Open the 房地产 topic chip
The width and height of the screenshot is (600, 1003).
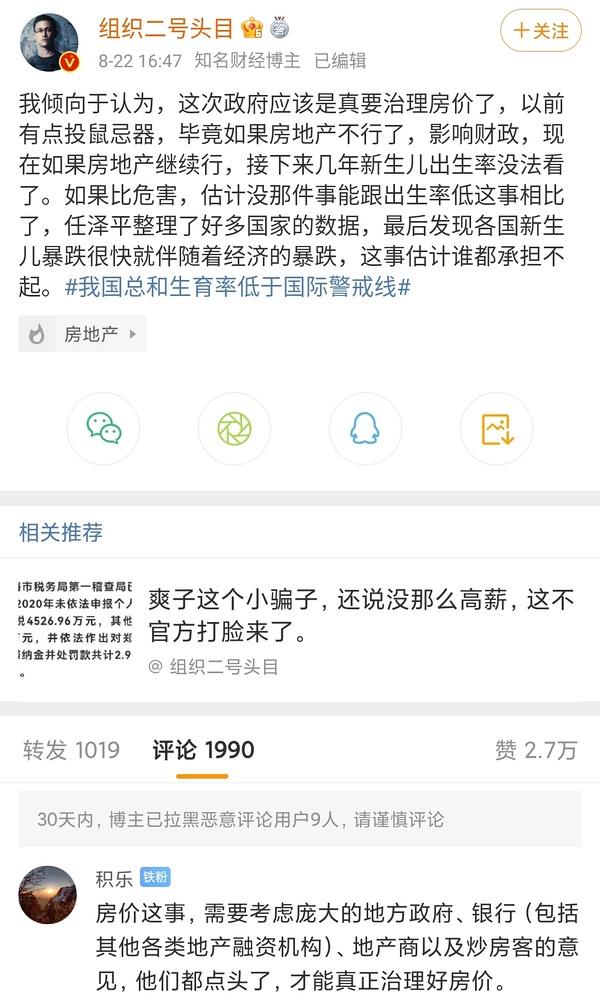82,334
